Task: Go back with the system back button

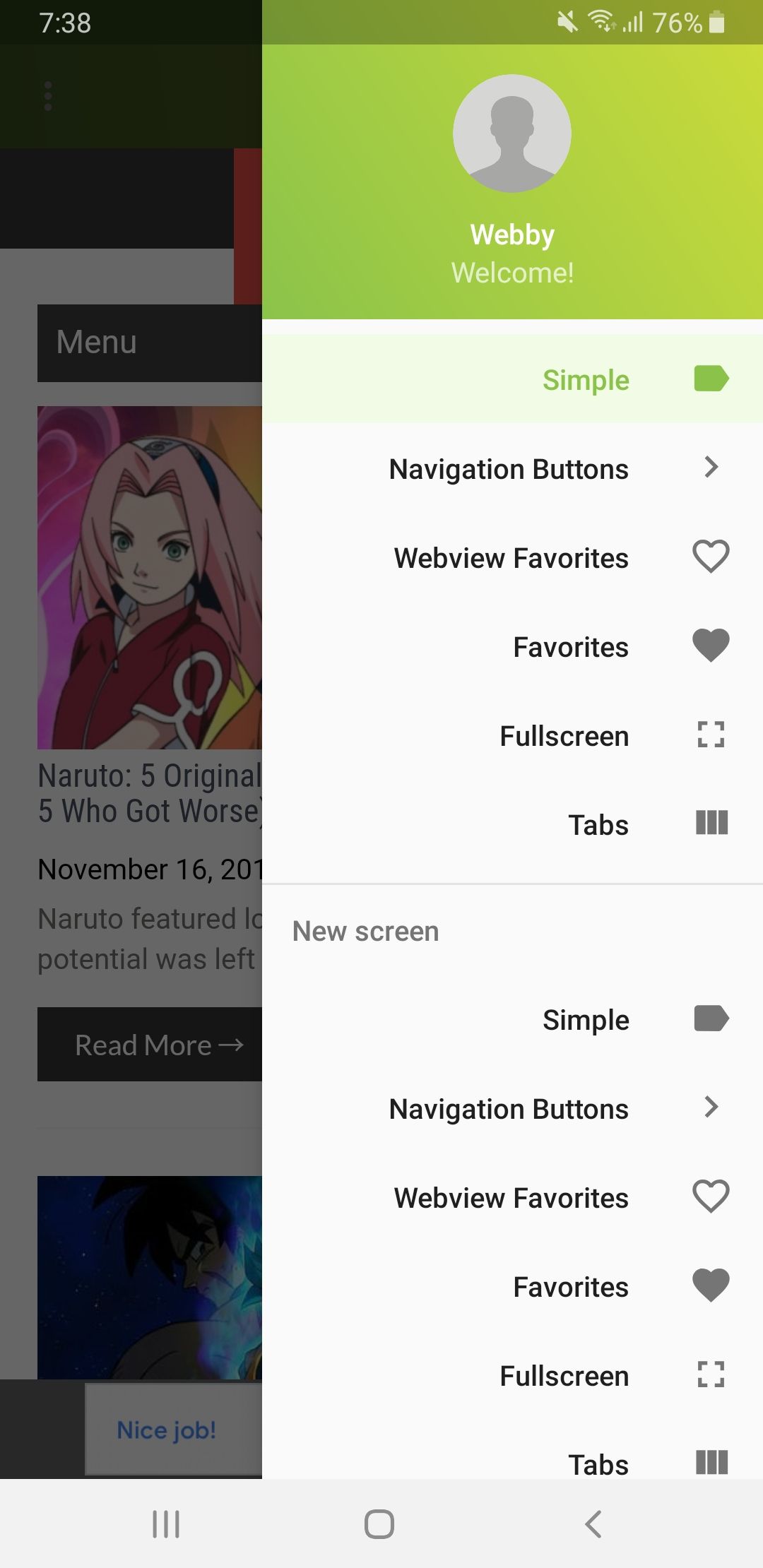Action: pyautogui.click(x=593, y=1524)
